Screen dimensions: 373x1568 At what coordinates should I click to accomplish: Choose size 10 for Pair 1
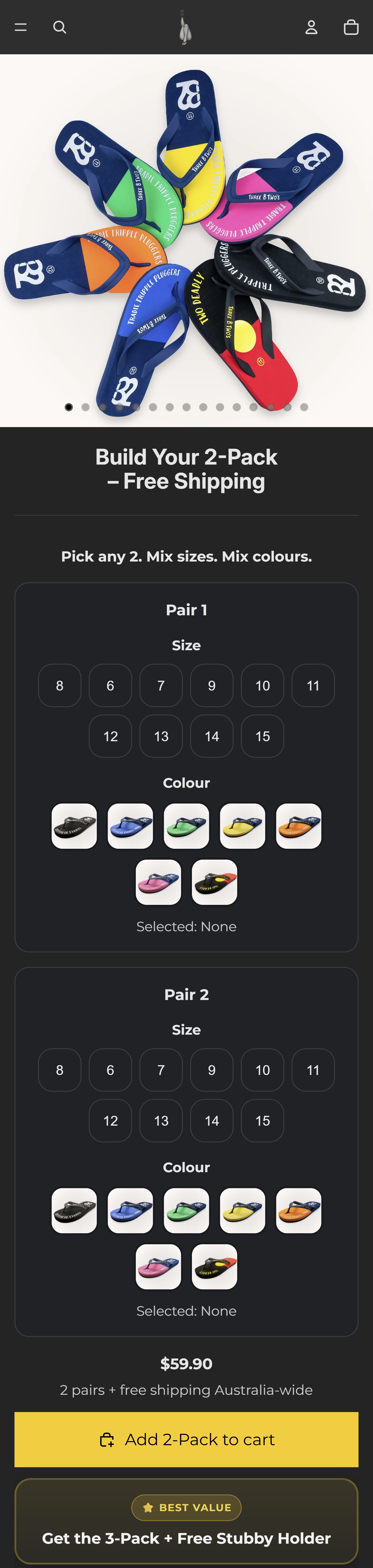pos(262,685)
